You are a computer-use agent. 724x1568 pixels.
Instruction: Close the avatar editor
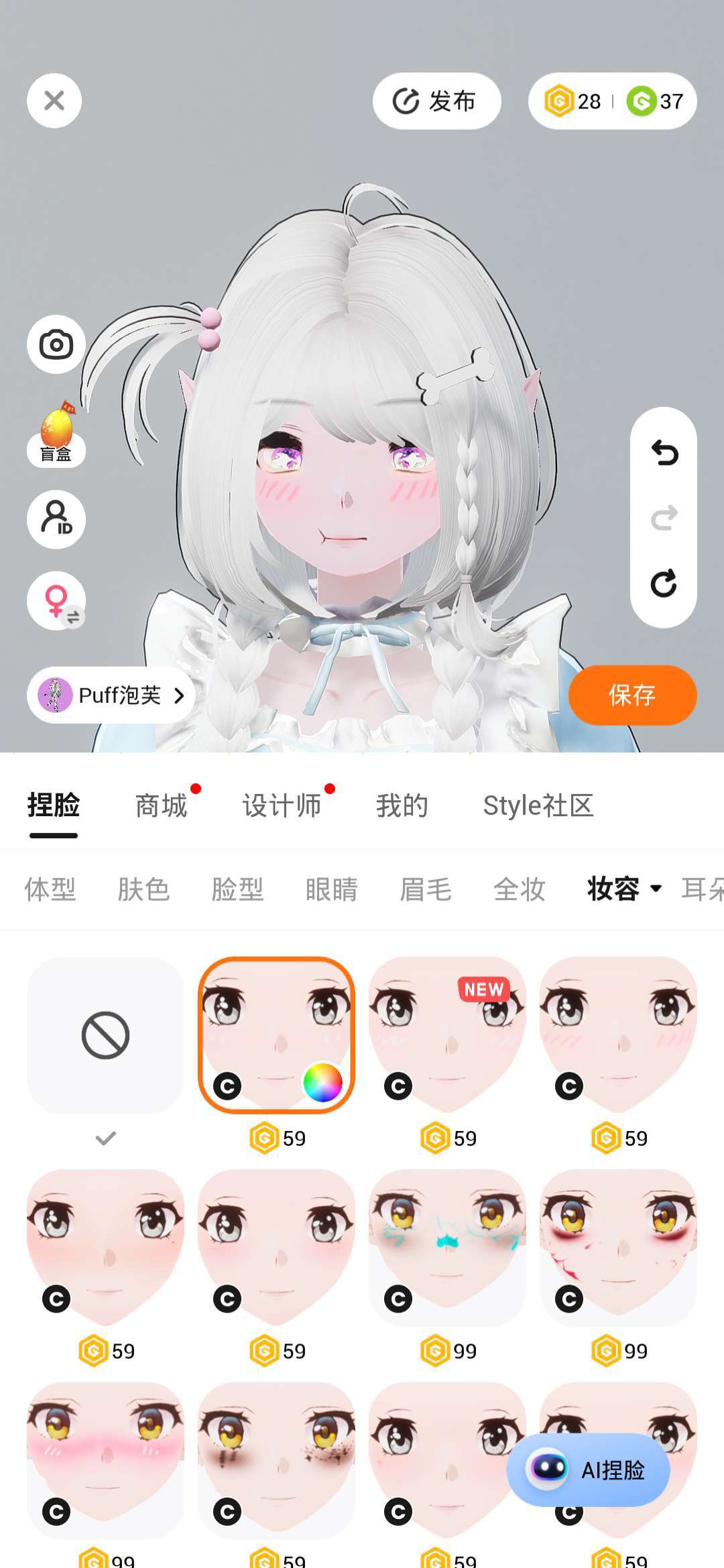point(54,101)
